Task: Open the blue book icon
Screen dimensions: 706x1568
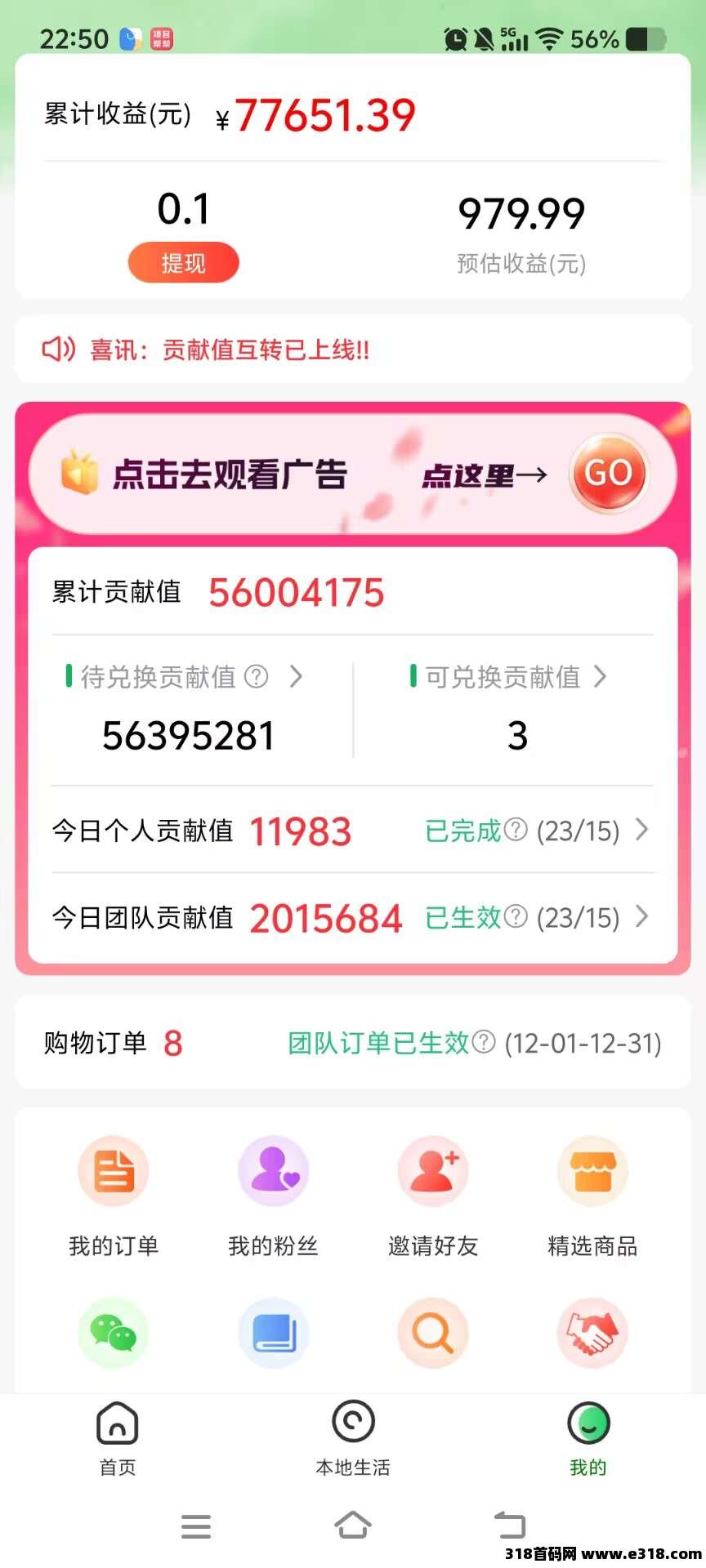Action: click(273, 1334)
